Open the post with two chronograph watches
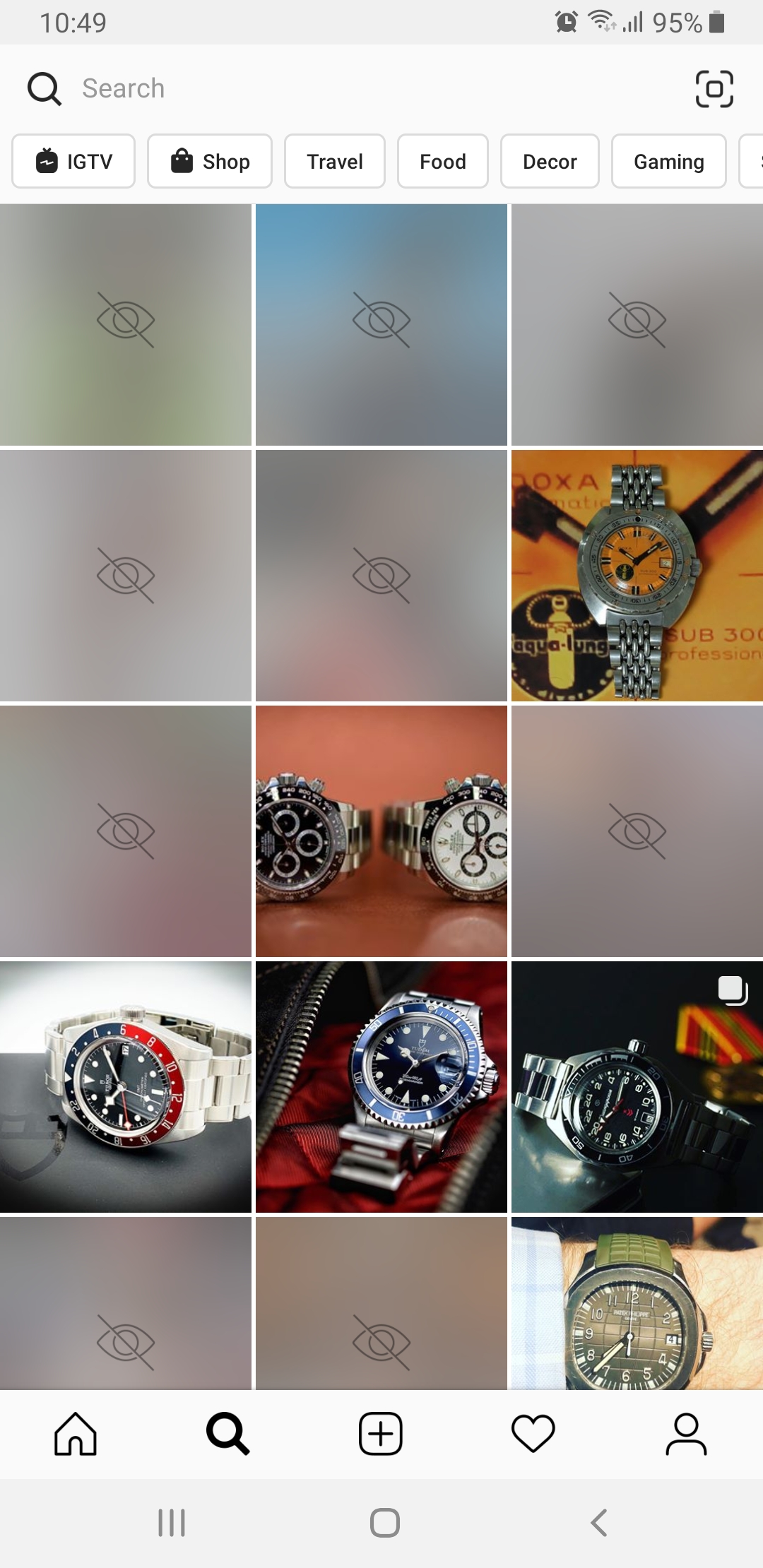Screen dimensions: 763x1568 coord(381,831)
